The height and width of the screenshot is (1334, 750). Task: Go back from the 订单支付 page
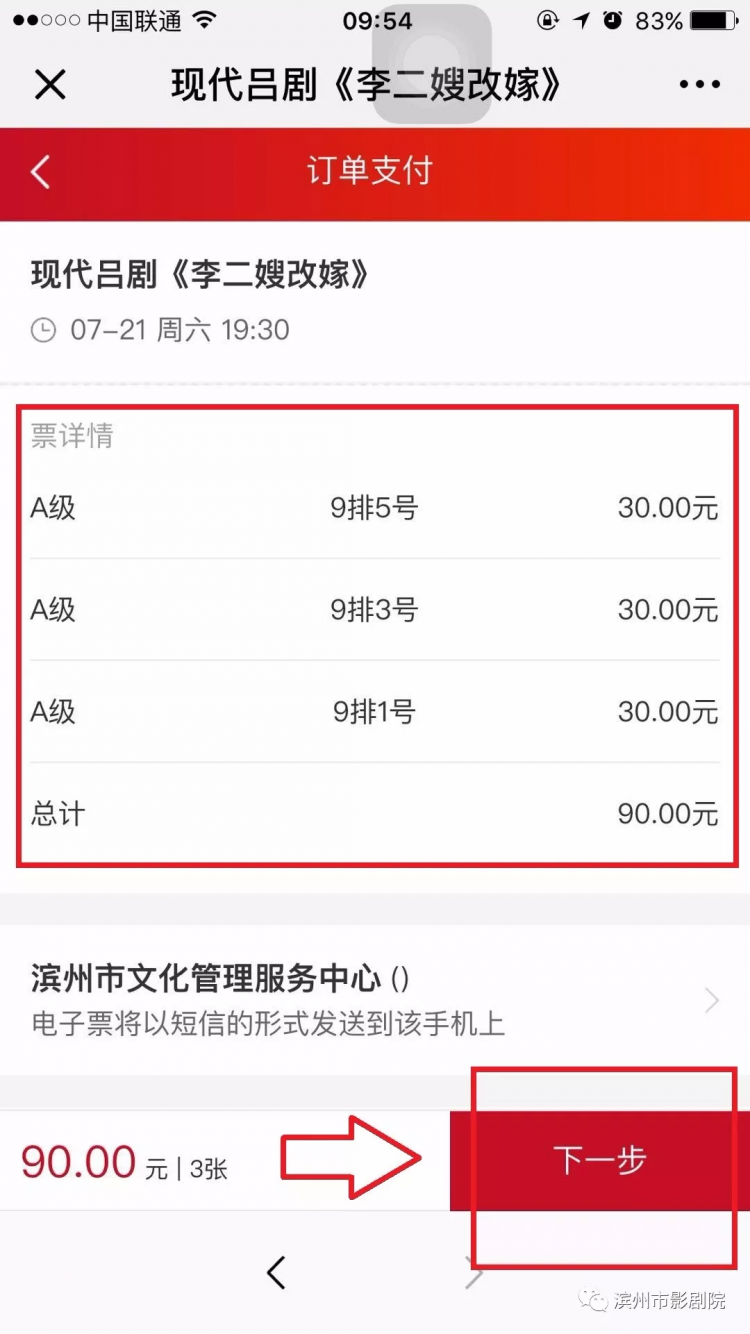[x=40, y=171]
